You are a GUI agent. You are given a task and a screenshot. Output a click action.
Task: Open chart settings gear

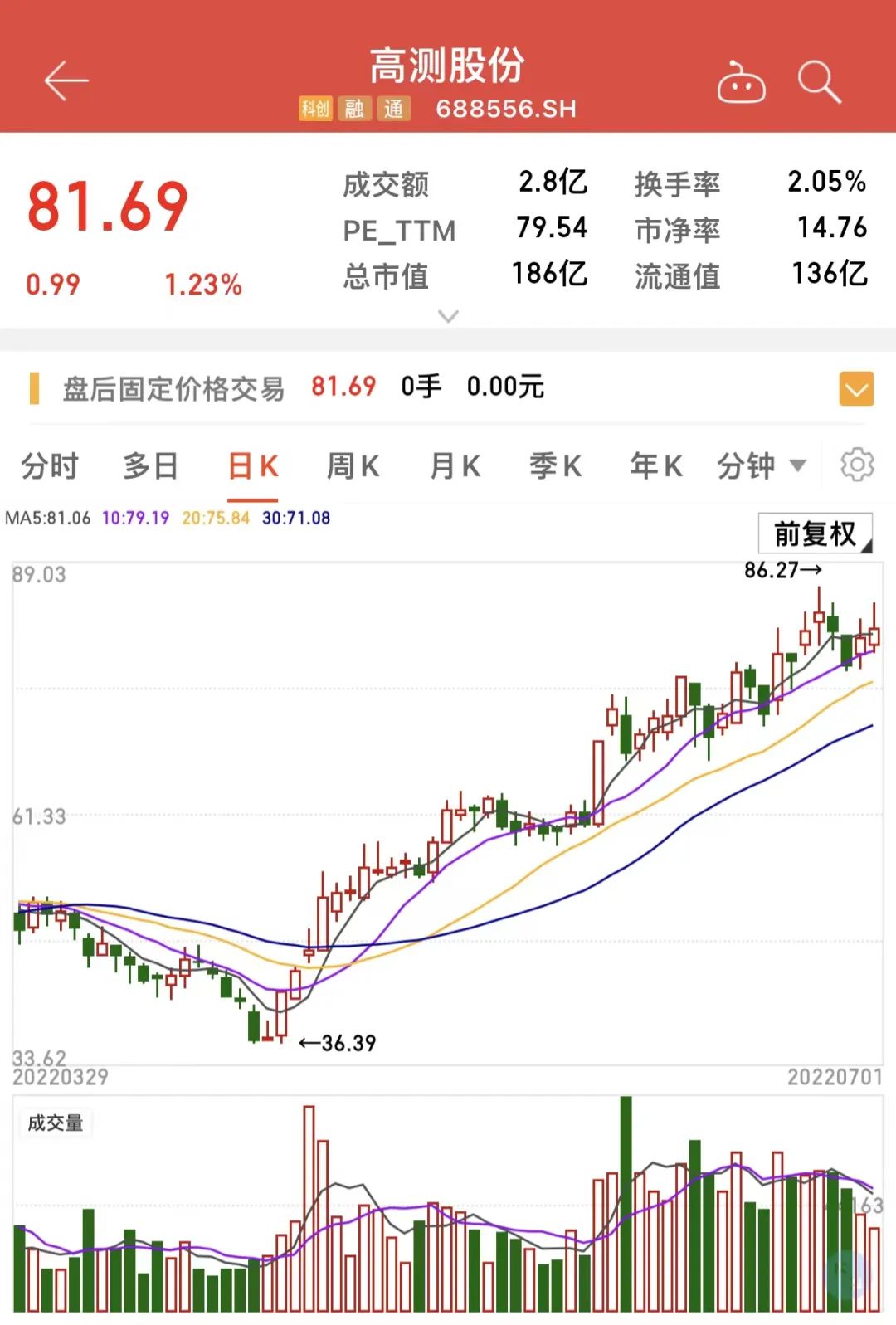pos(857,465)
